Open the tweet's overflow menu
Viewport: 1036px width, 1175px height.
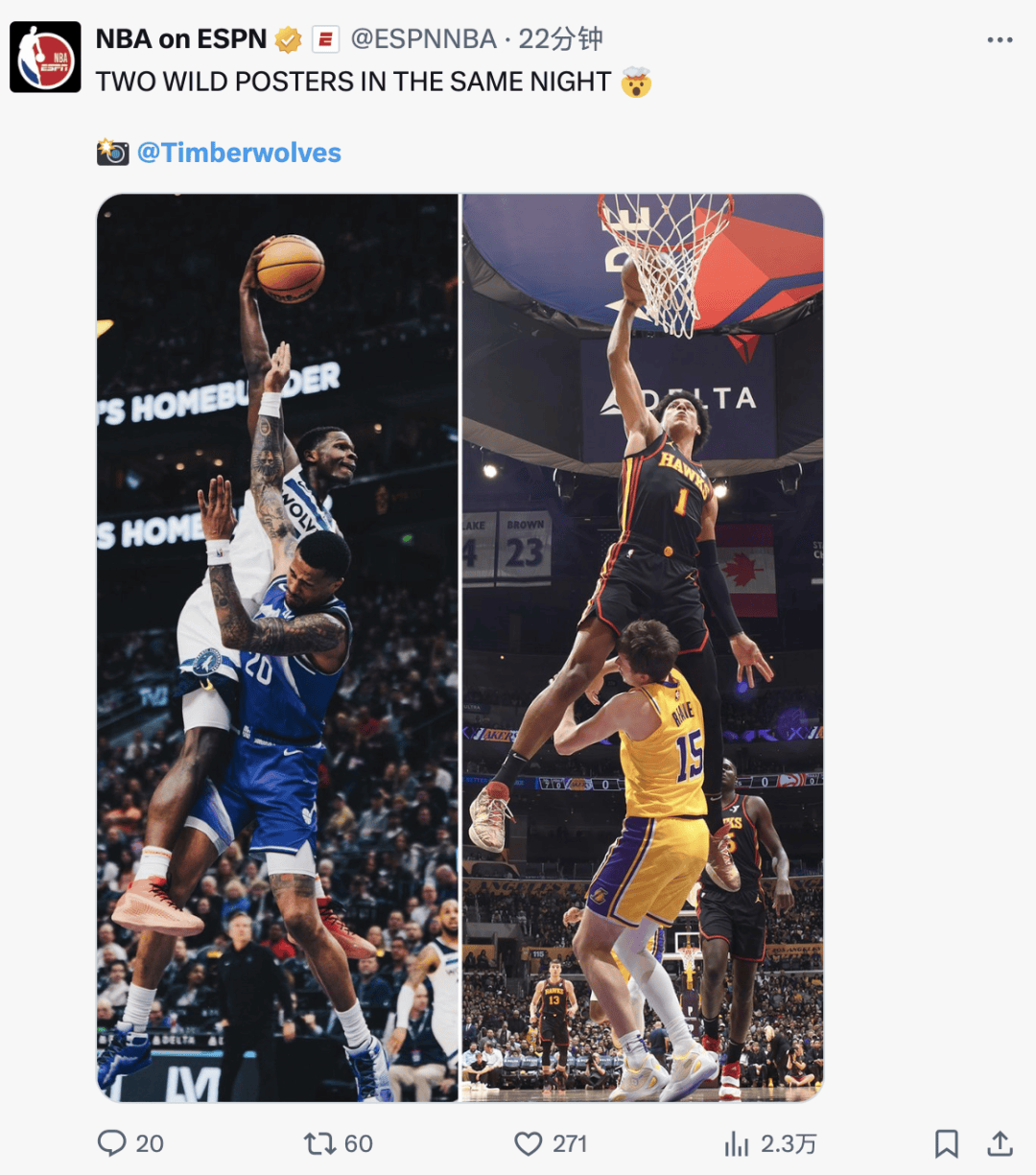(x=1000, y=39)
